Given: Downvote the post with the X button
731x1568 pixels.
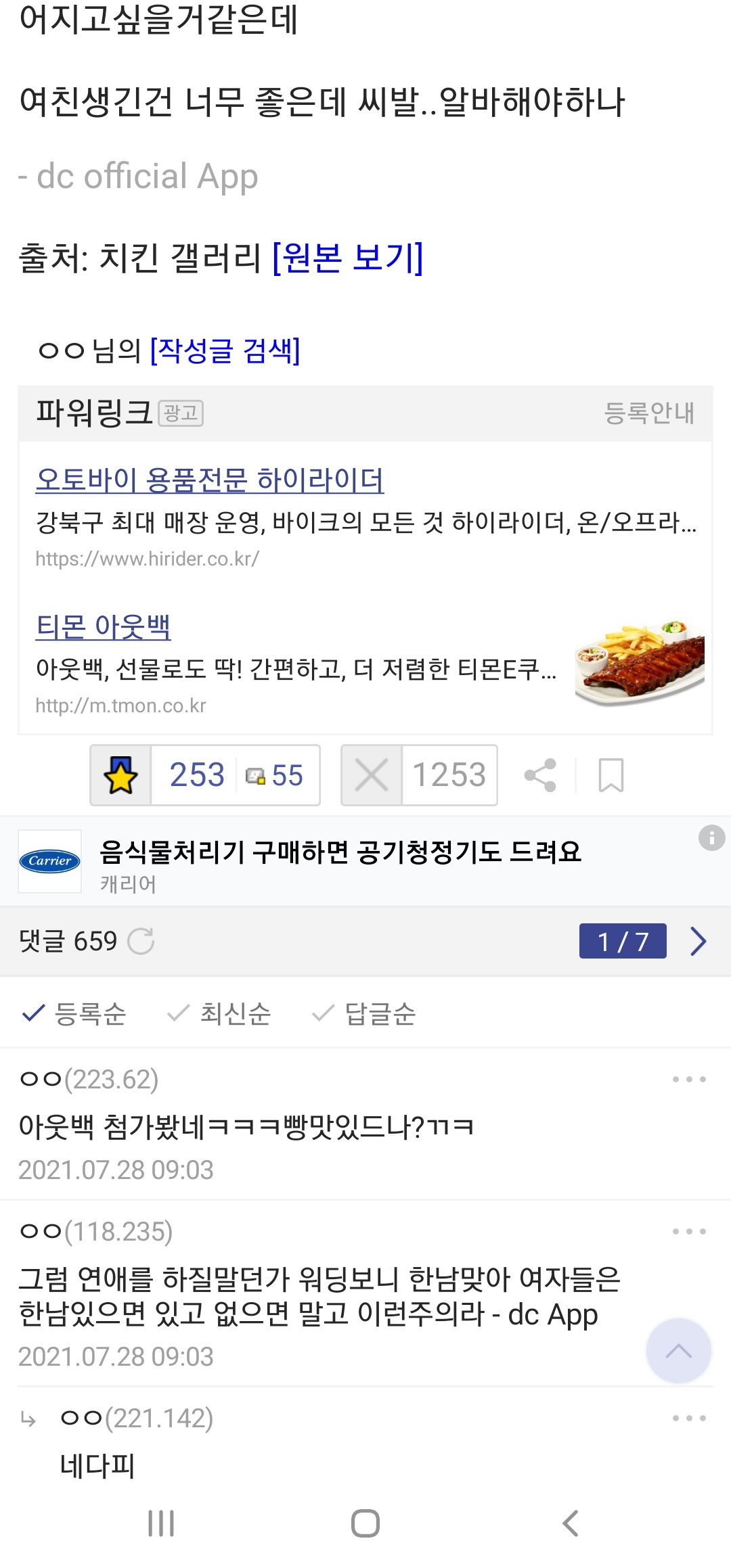Looking at the screenshot, I should 372,775.
